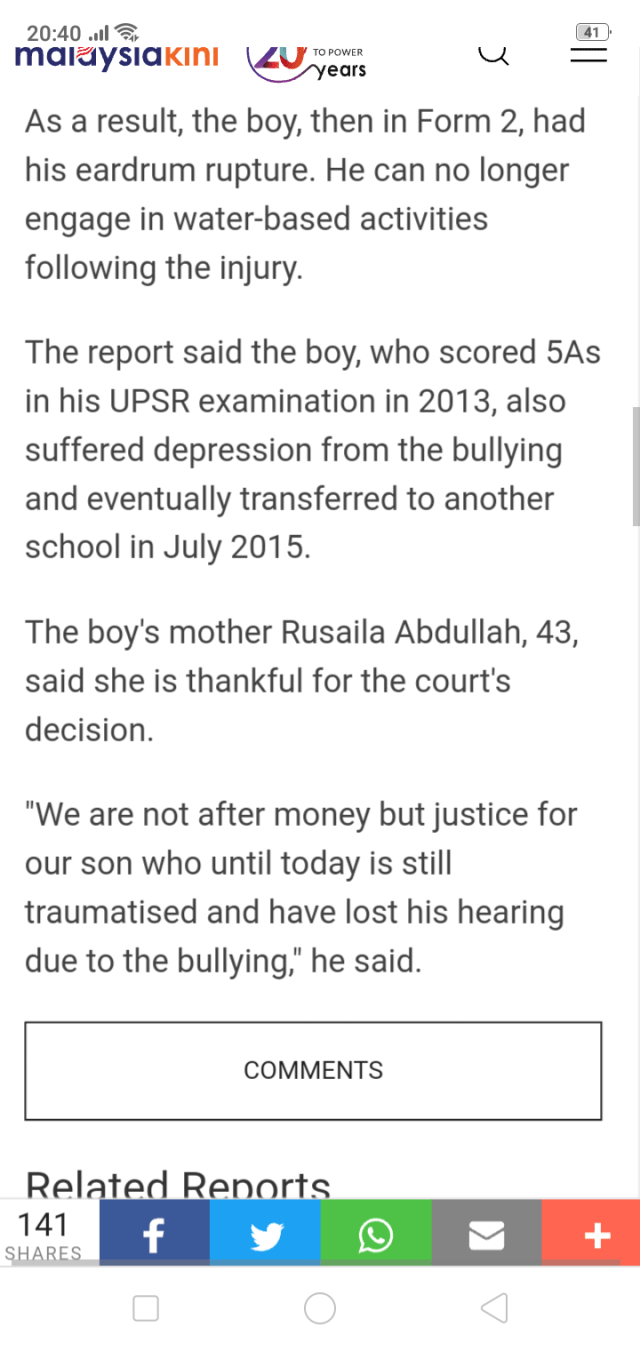Open the COMMENTS section
This screenshot has height=1351, width=640.
click(x=313, y=1070)
